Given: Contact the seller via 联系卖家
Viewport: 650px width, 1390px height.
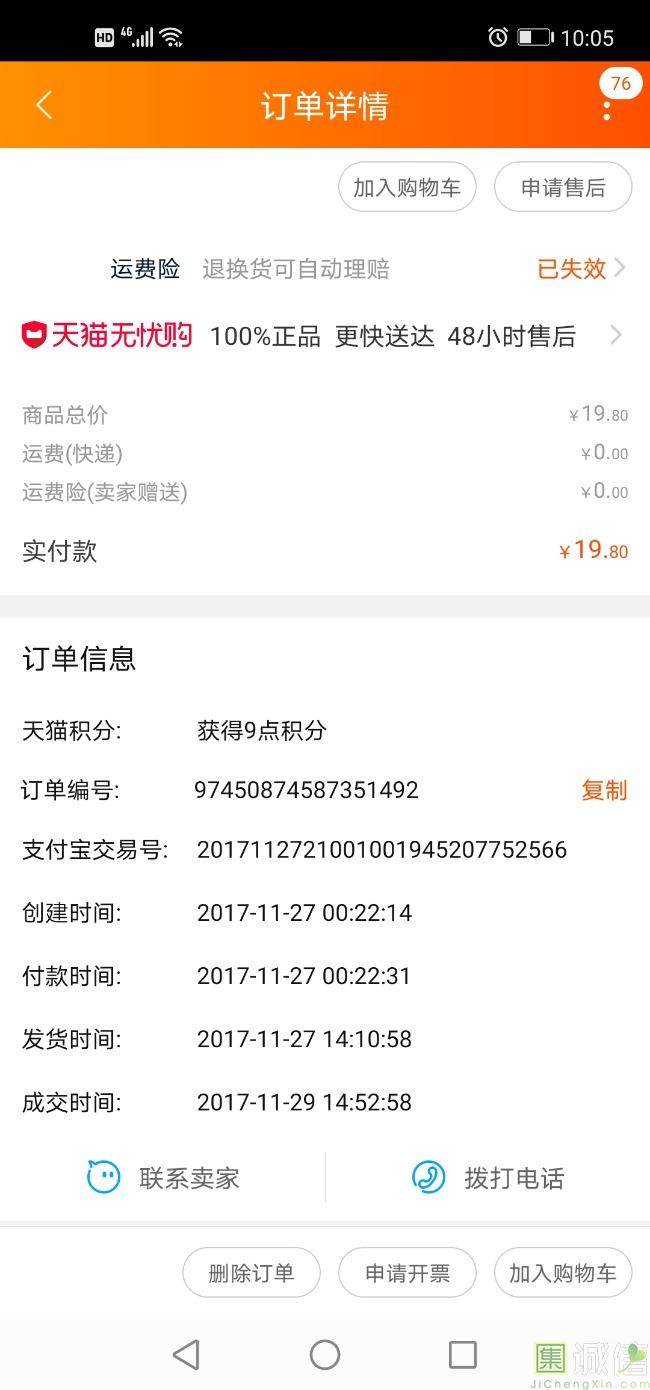Looking at the screenshot, I should tap(163, 1178).
